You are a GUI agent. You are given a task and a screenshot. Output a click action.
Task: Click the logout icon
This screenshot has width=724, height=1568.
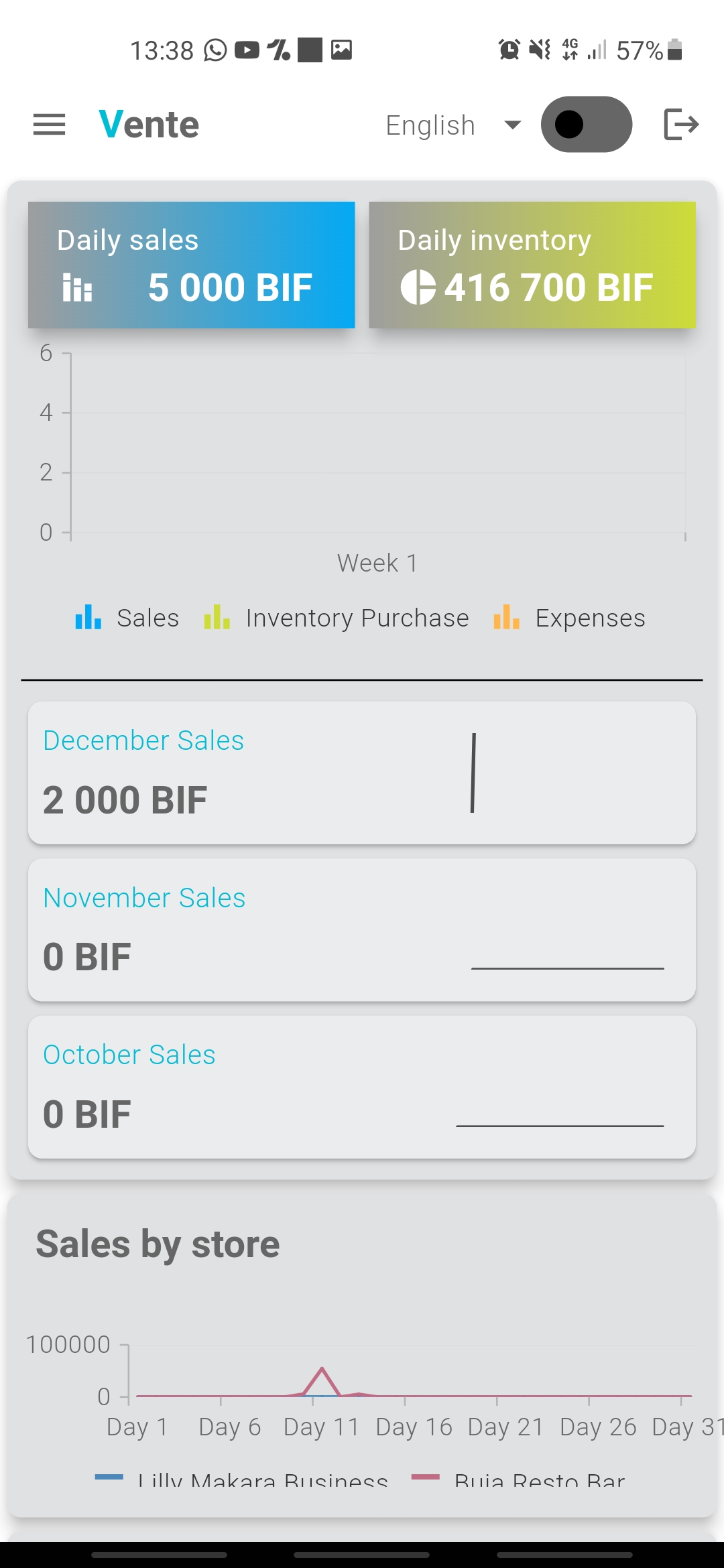(680, 124)
